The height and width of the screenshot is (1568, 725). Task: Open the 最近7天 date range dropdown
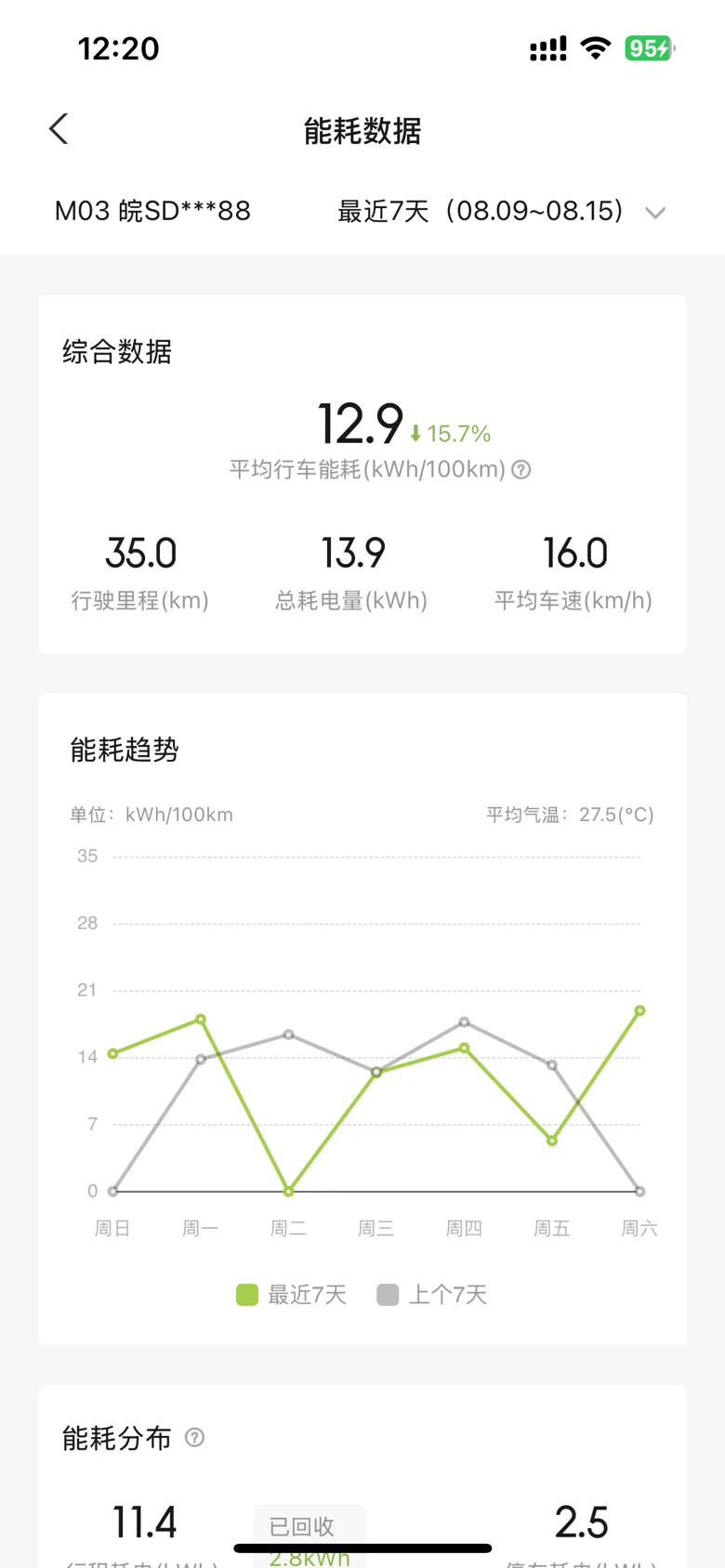coord(502,212)
